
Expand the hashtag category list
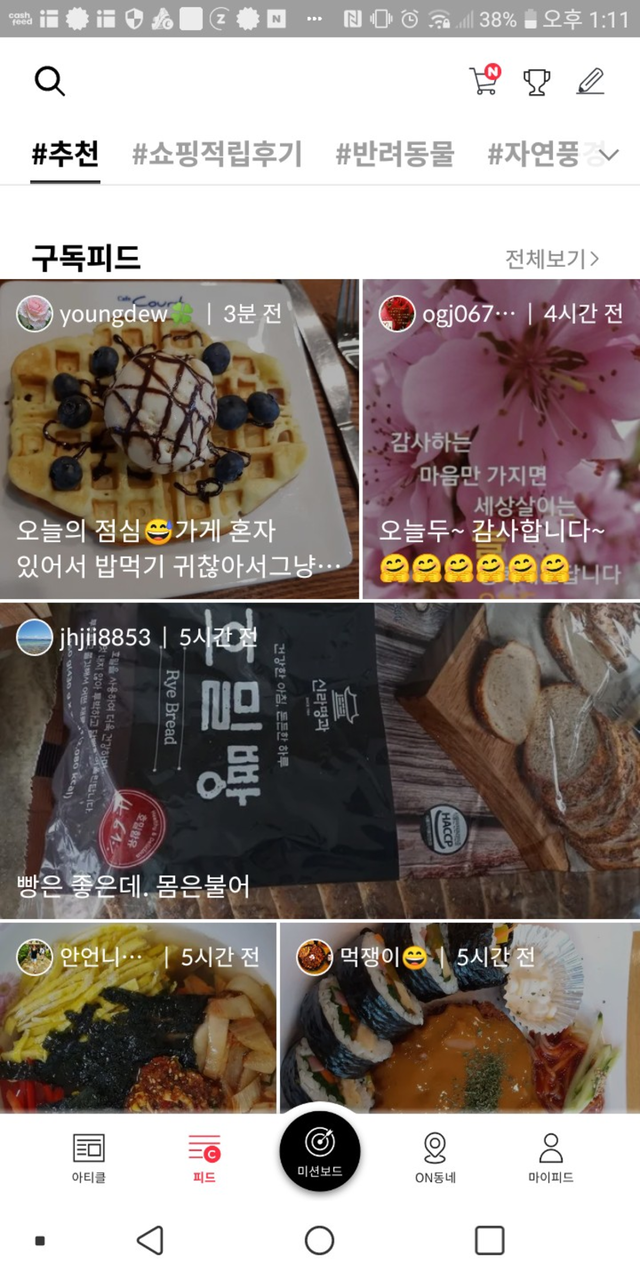tap(610, 154)
